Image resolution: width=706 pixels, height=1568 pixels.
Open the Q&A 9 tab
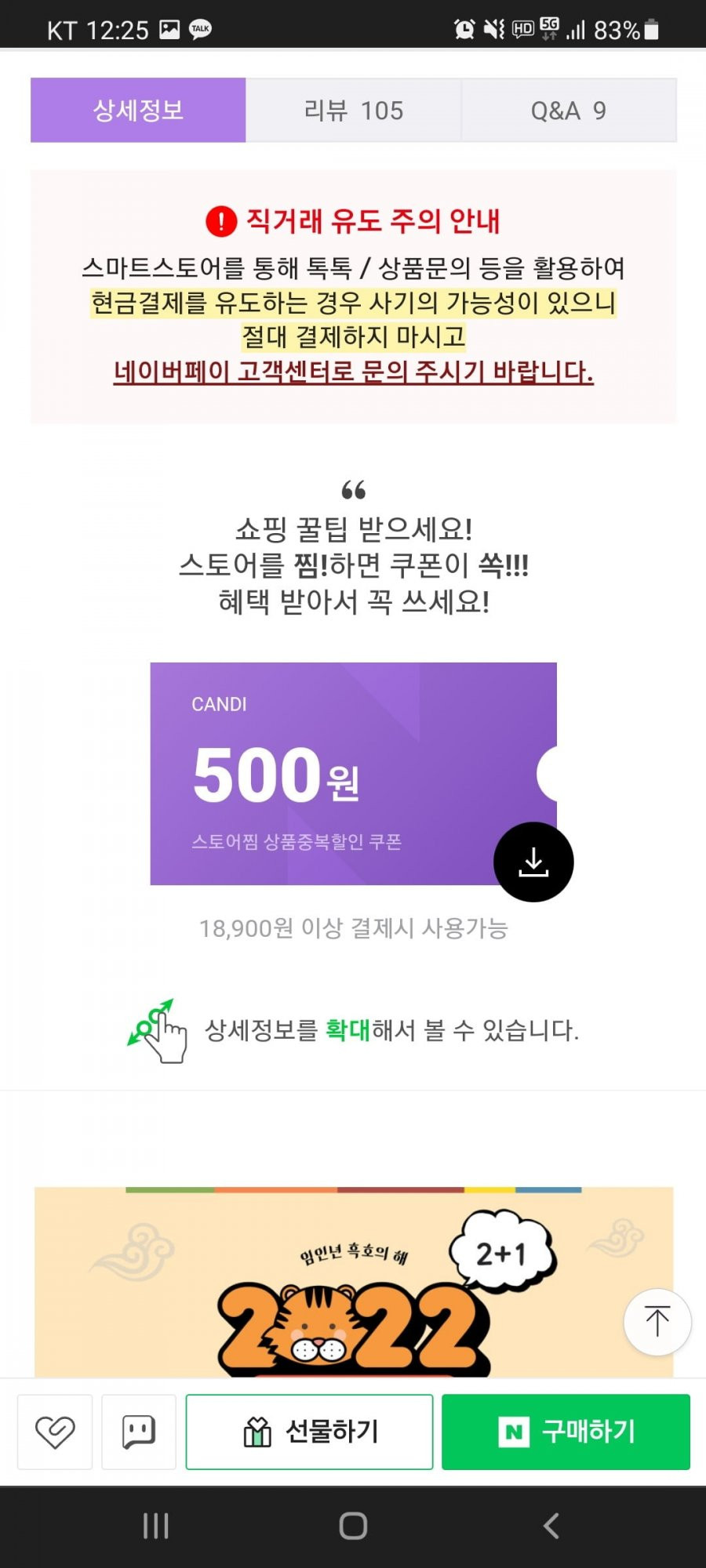(569, 111)
